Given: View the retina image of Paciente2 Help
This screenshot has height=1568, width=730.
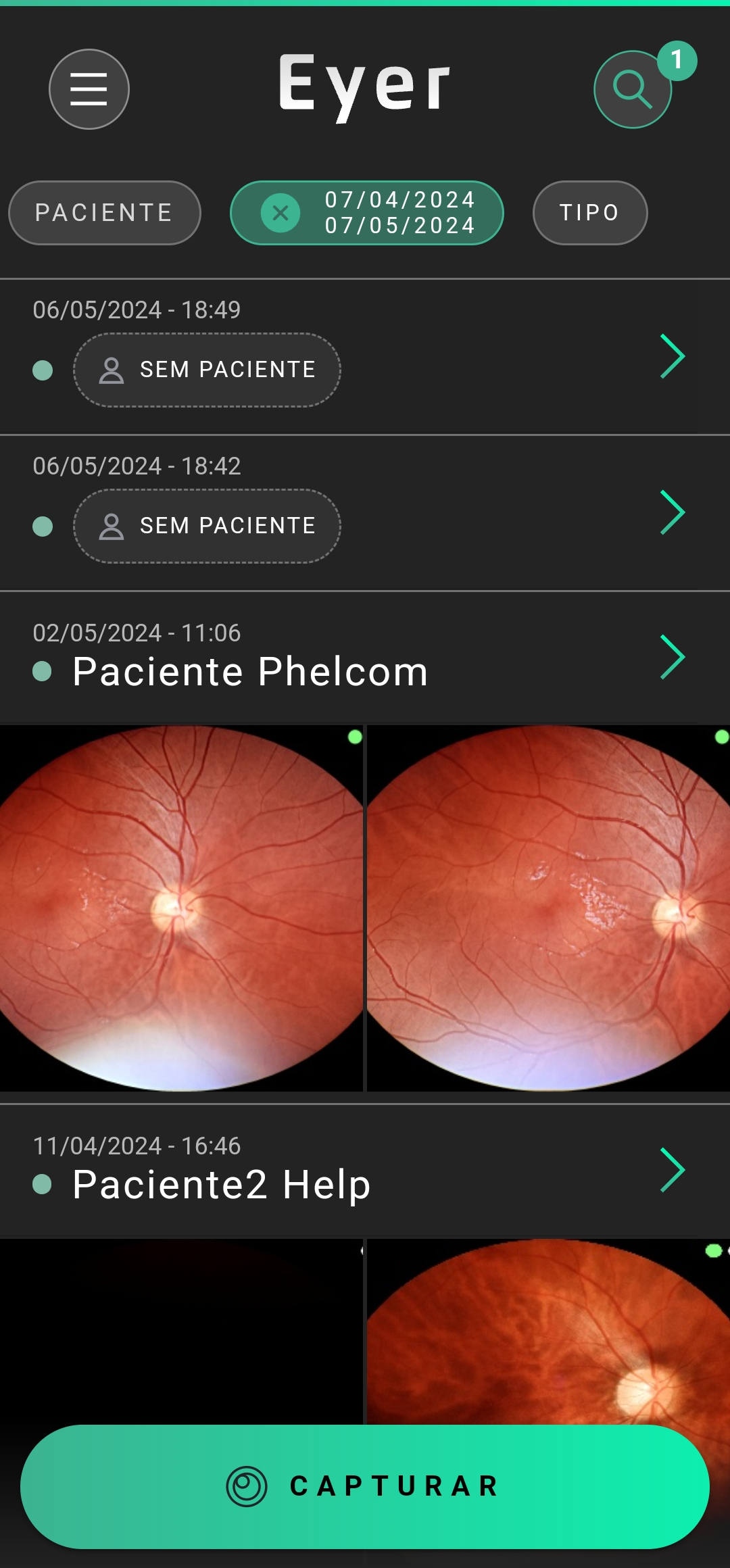Looking at the screenshot, I should 548,1331.
